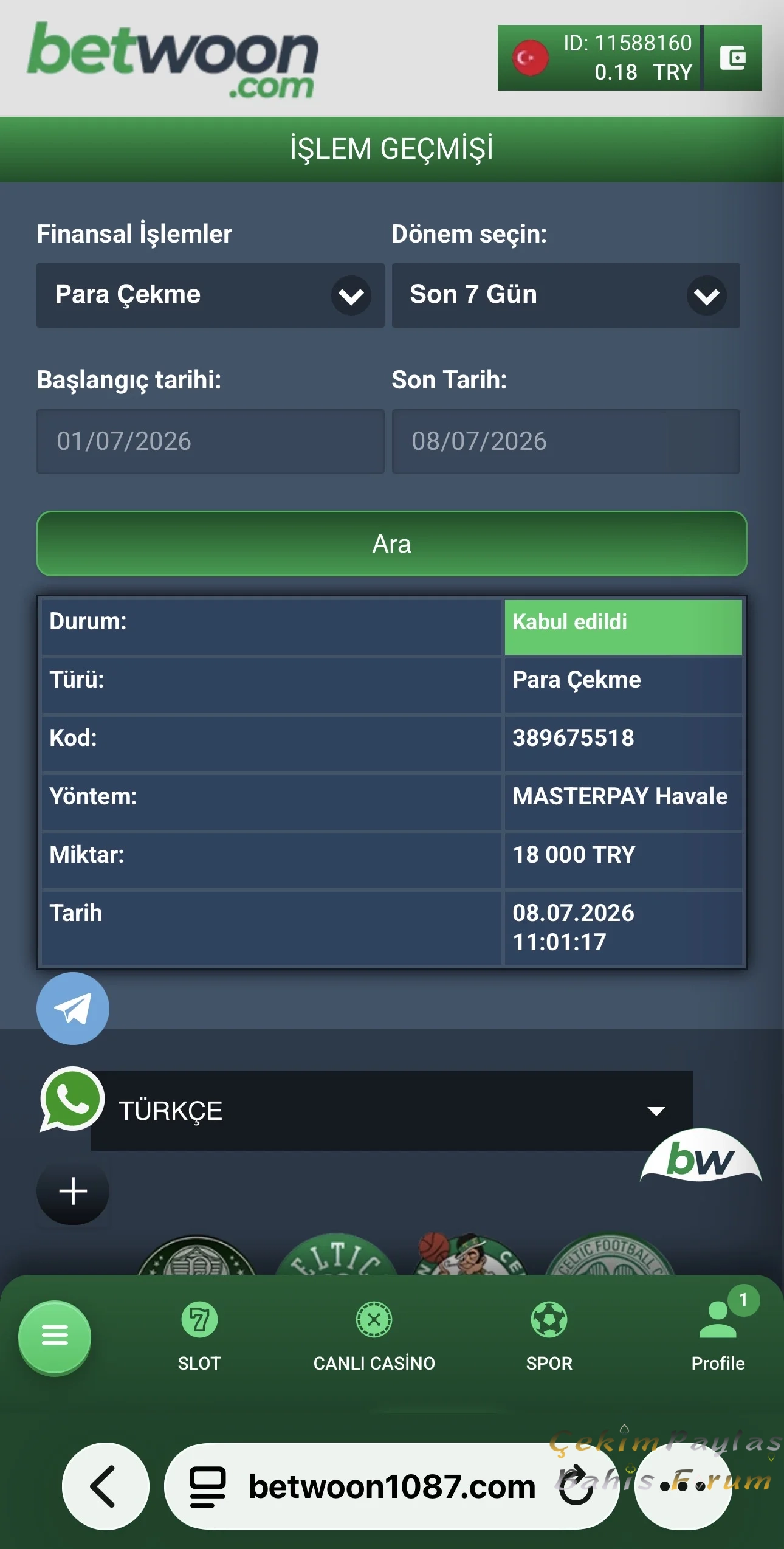Open the wallet icon in the header
784x1549 pixels.
coord(732,58)
